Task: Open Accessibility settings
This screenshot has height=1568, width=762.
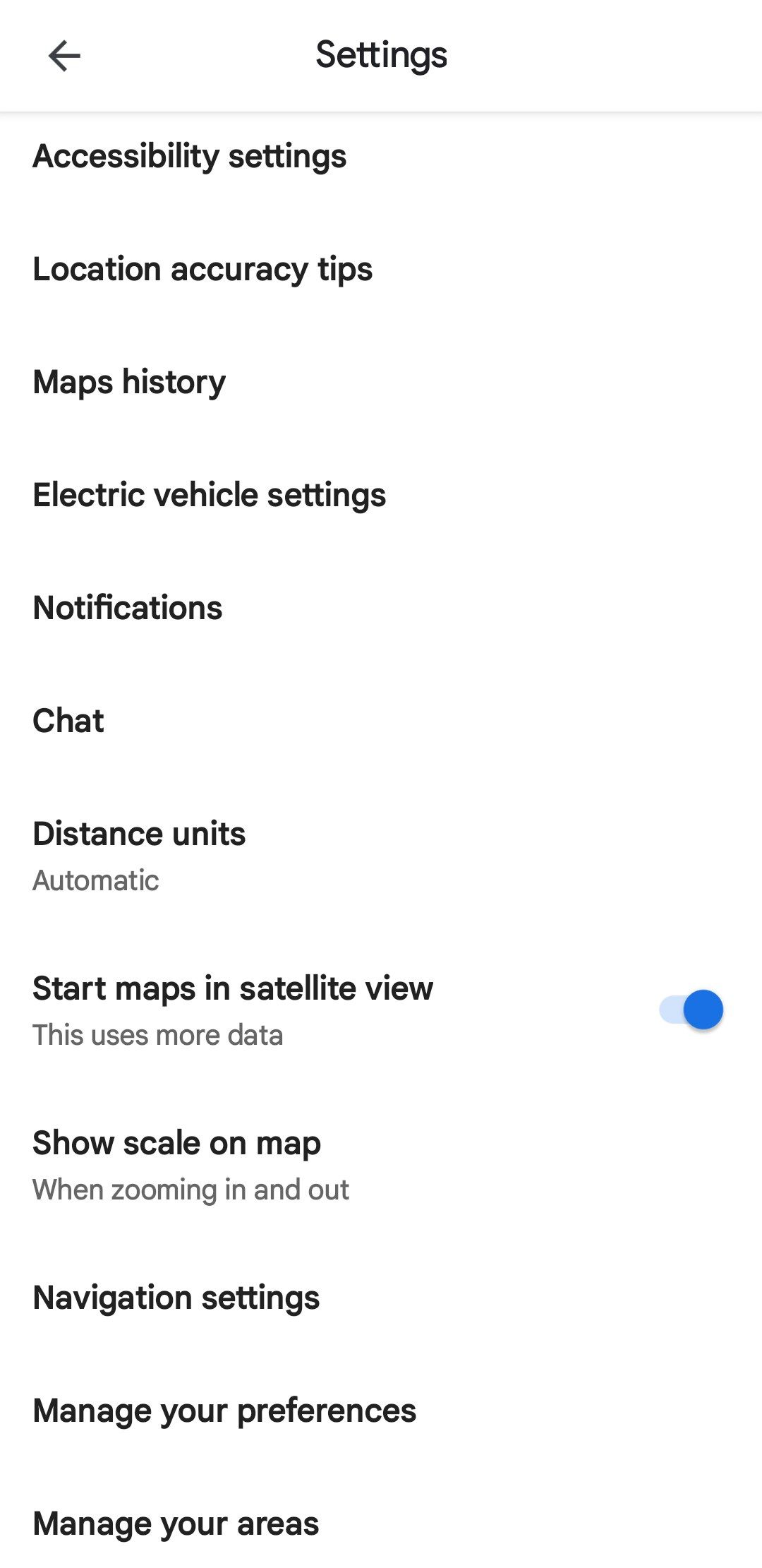Action: [190, 156]
